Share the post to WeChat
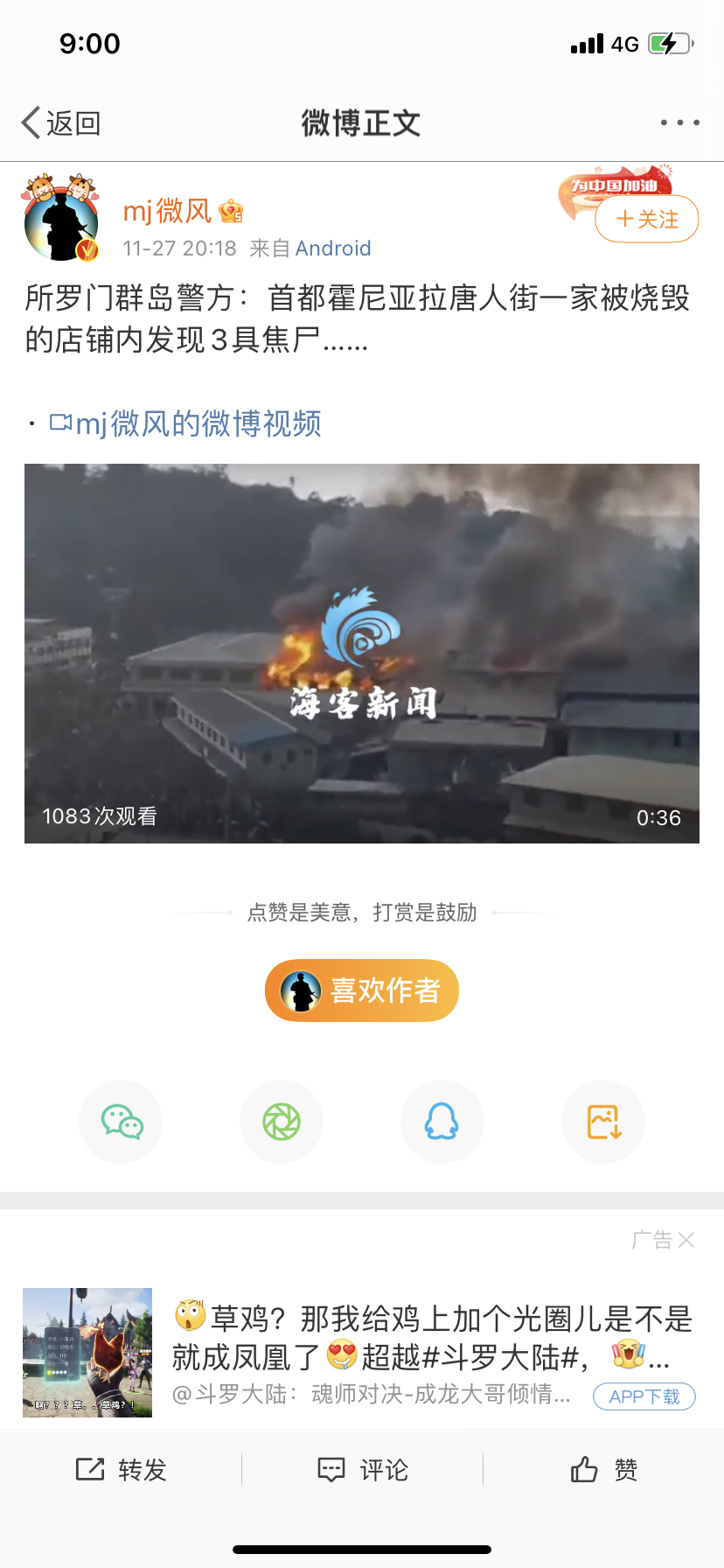Image resolution: width=724 pixels, height=1568 pixels. (x=121, y=1122)
